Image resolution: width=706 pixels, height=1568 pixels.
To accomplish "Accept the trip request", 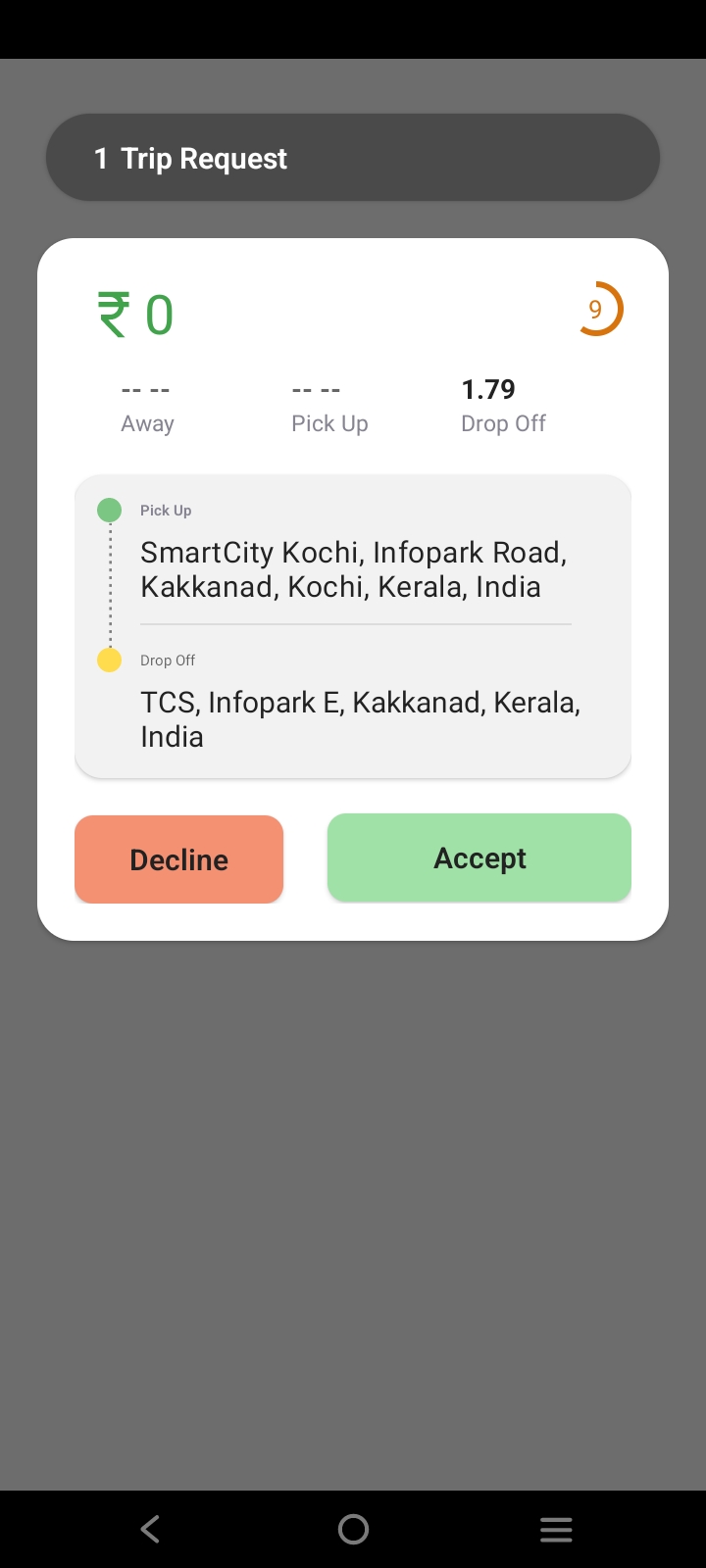I will click(x=479, y=858).
